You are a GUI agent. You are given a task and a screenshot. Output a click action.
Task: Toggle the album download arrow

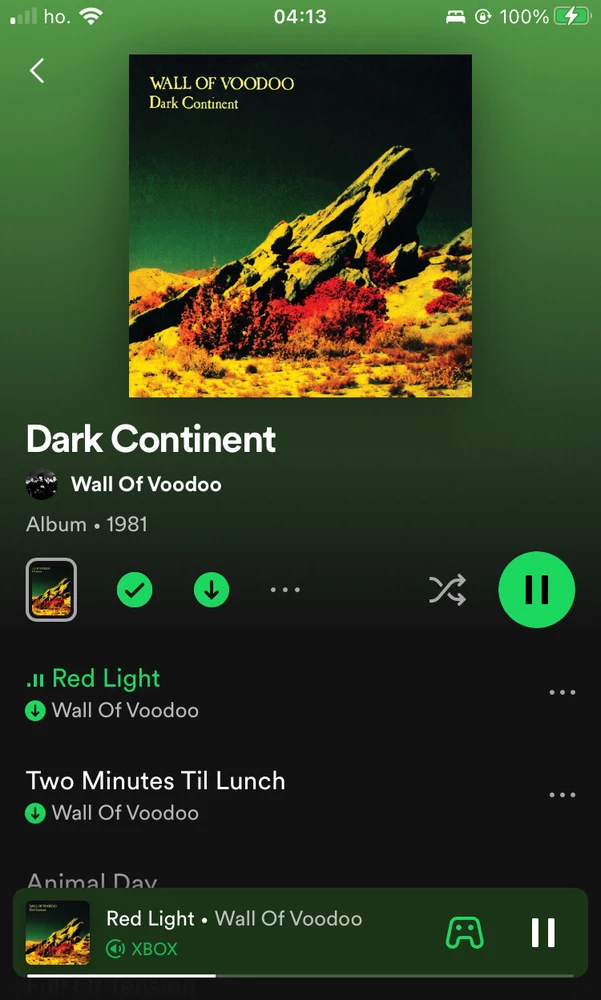coord(211,590)
